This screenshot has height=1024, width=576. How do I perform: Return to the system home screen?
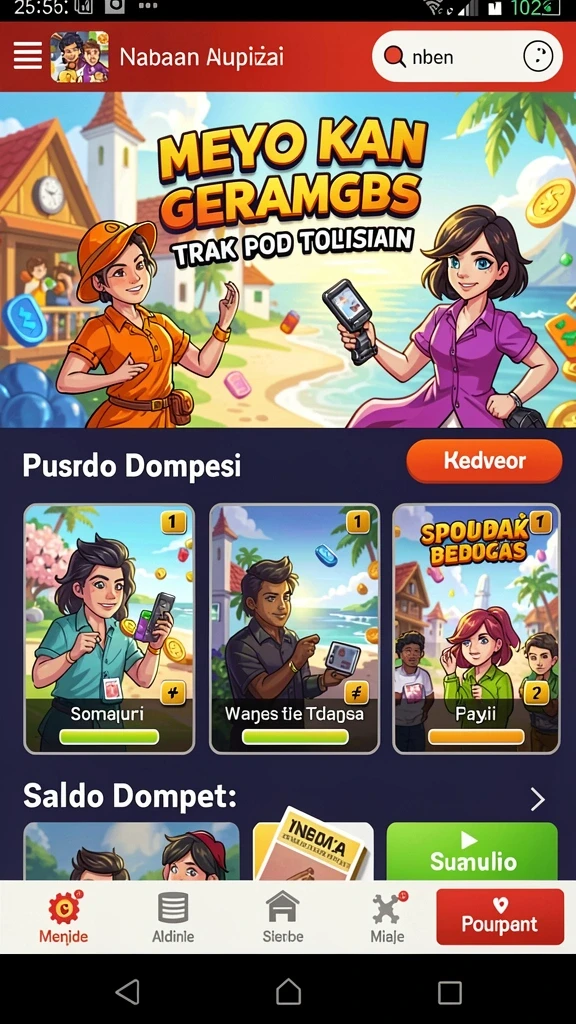288,992
